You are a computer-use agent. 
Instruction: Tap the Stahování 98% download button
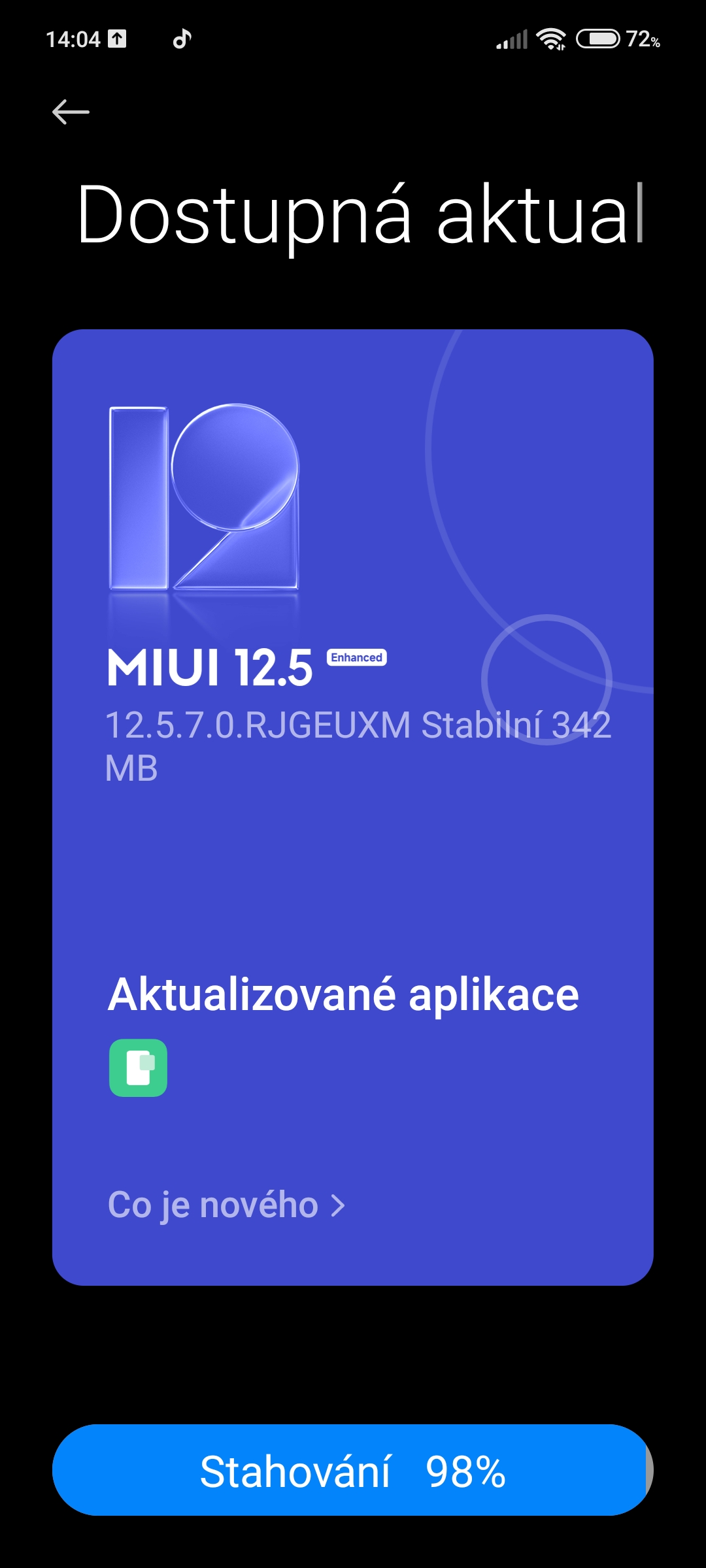353,1471
